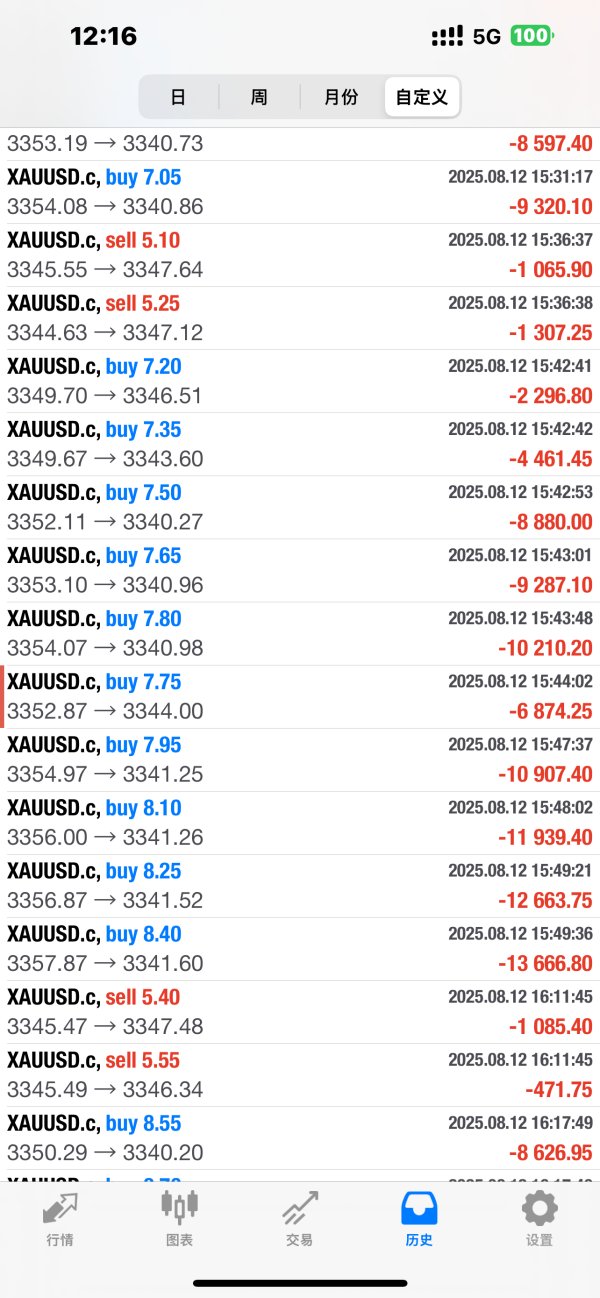Show details of the buy 8.10 trade
Viewport: 600px width, 1298px height.
(x=300, y=823)
